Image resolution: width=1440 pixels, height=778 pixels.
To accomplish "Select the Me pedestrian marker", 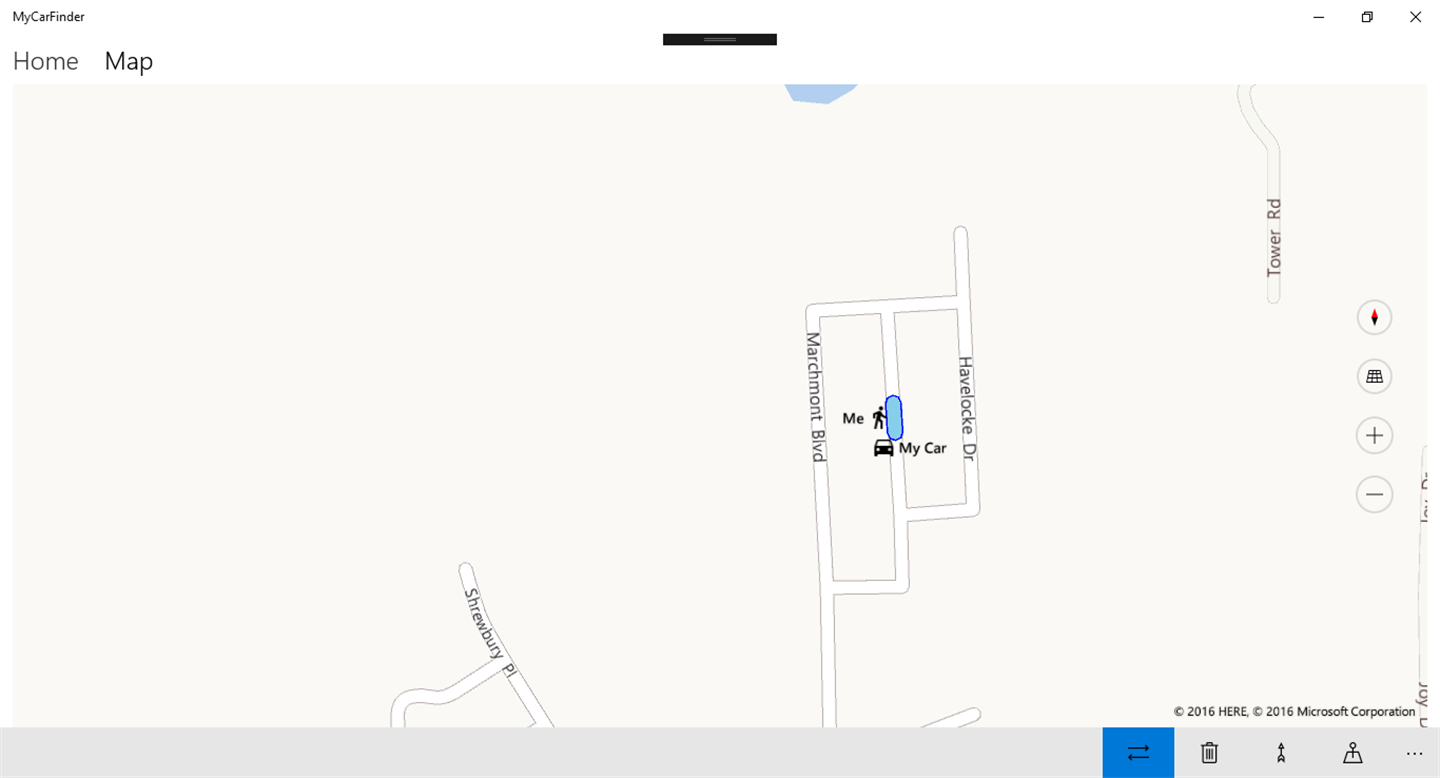I will pyautogui.click(x=879, y=418).
